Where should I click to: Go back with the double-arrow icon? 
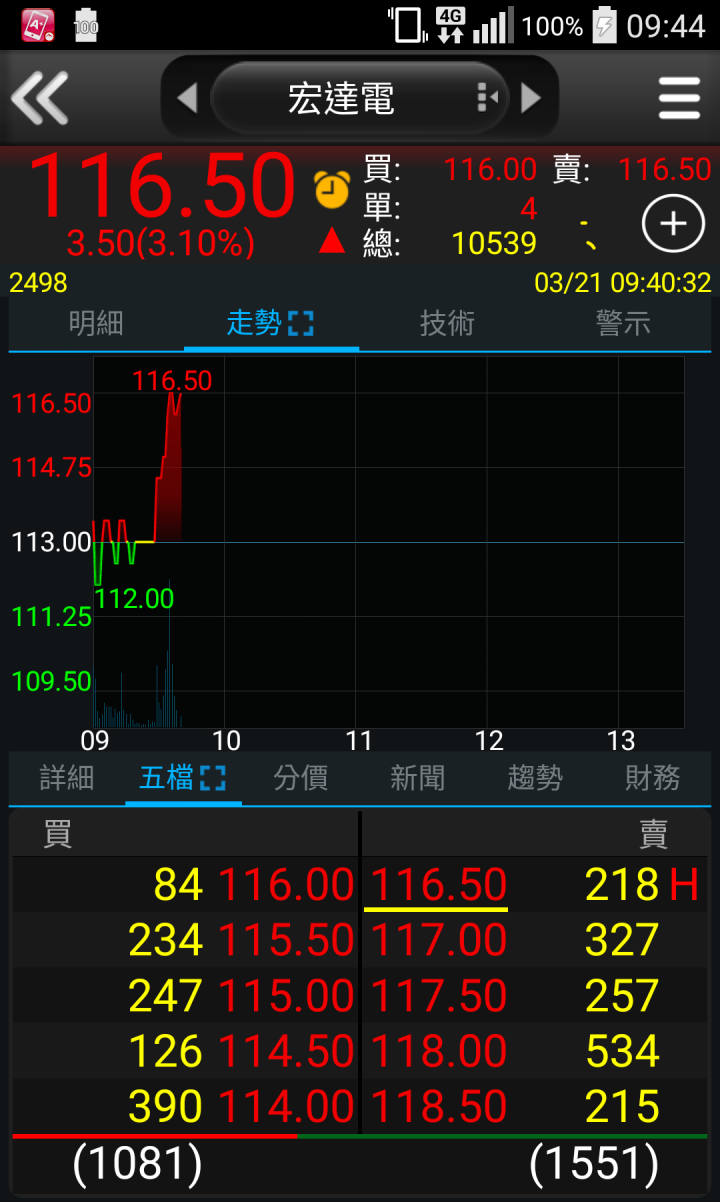click(x=40, y=98)
